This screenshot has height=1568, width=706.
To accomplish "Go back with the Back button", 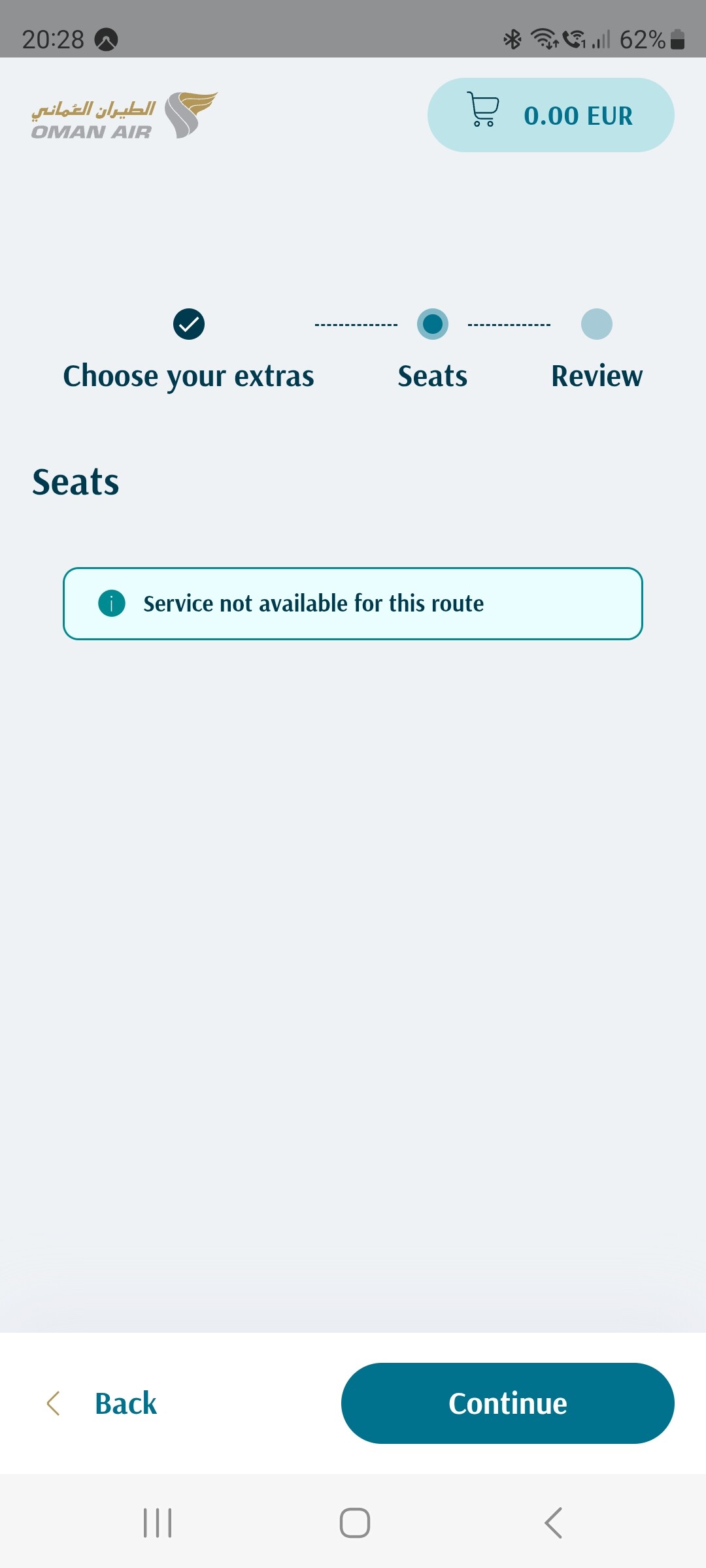I will [x=102, y=1403].
